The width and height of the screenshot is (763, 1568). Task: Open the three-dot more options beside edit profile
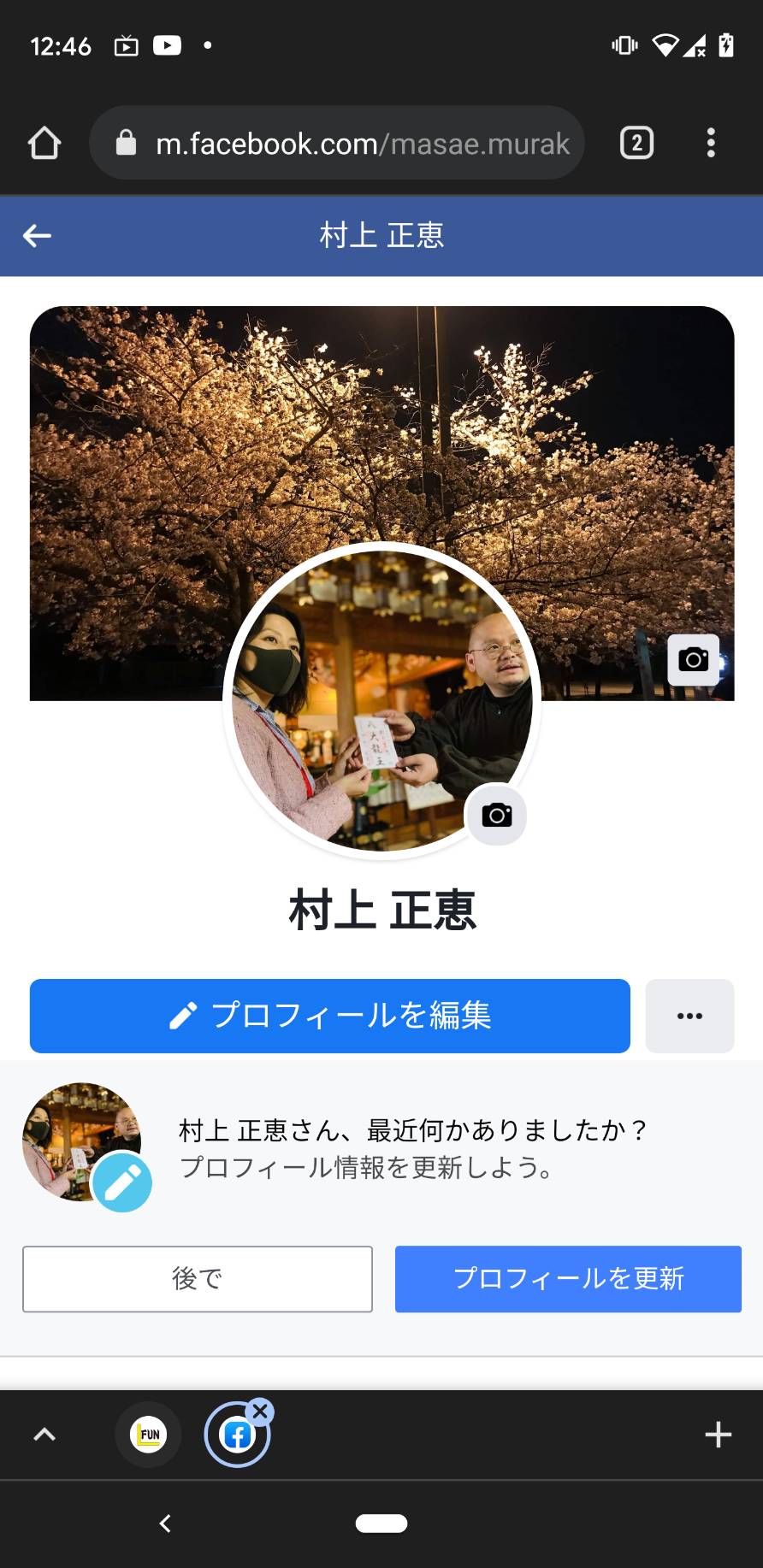pos(689,1016)
